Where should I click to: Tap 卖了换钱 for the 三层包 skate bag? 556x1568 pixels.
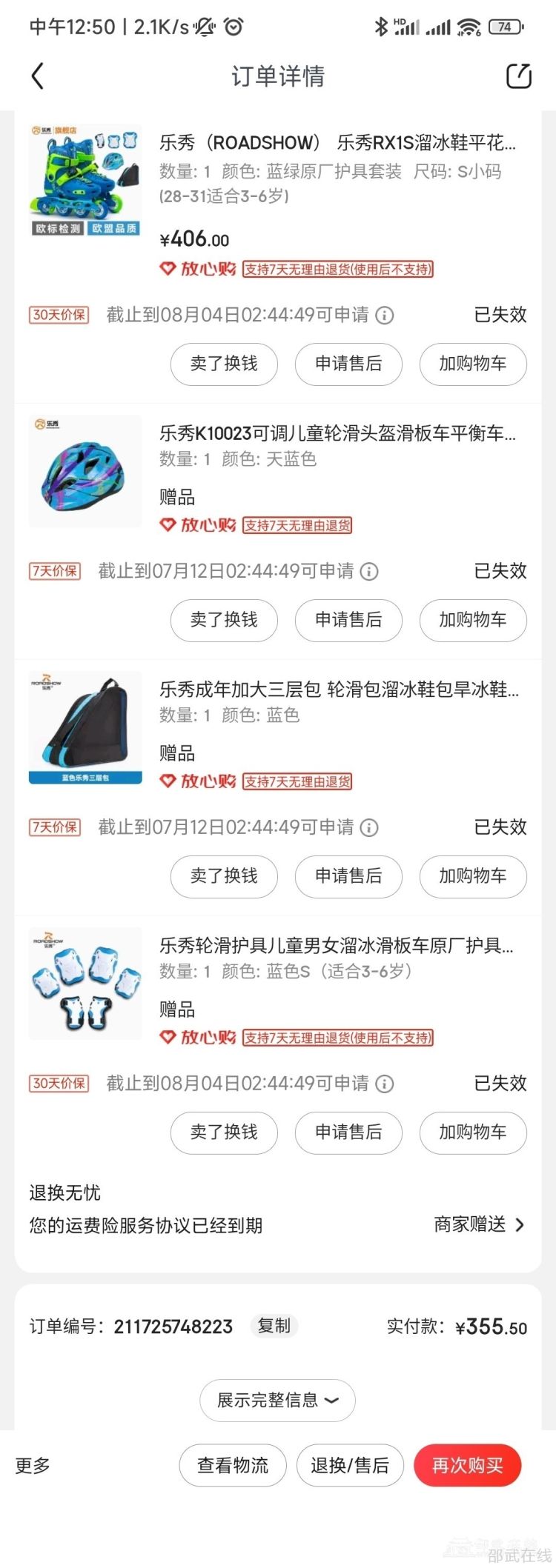224,876
